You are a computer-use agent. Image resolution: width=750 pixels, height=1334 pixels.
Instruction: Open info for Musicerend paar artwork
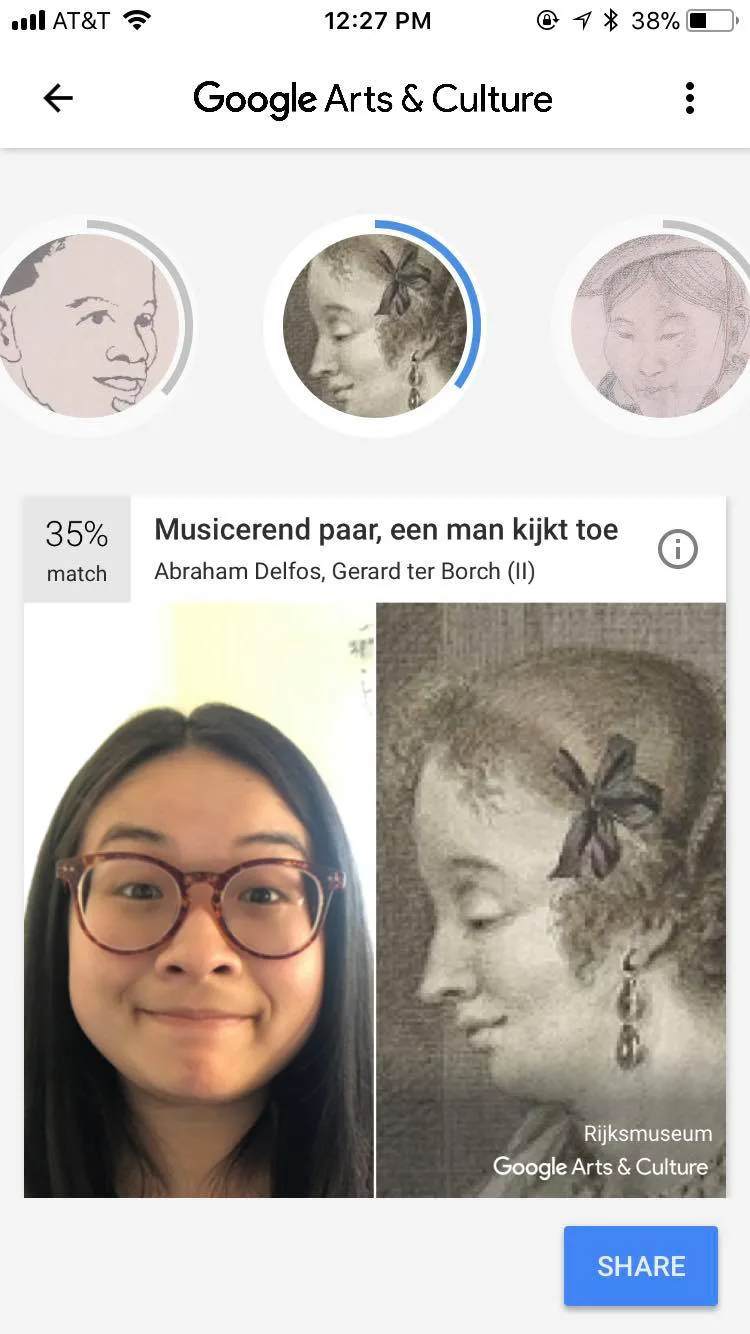[x=677, y=549]
